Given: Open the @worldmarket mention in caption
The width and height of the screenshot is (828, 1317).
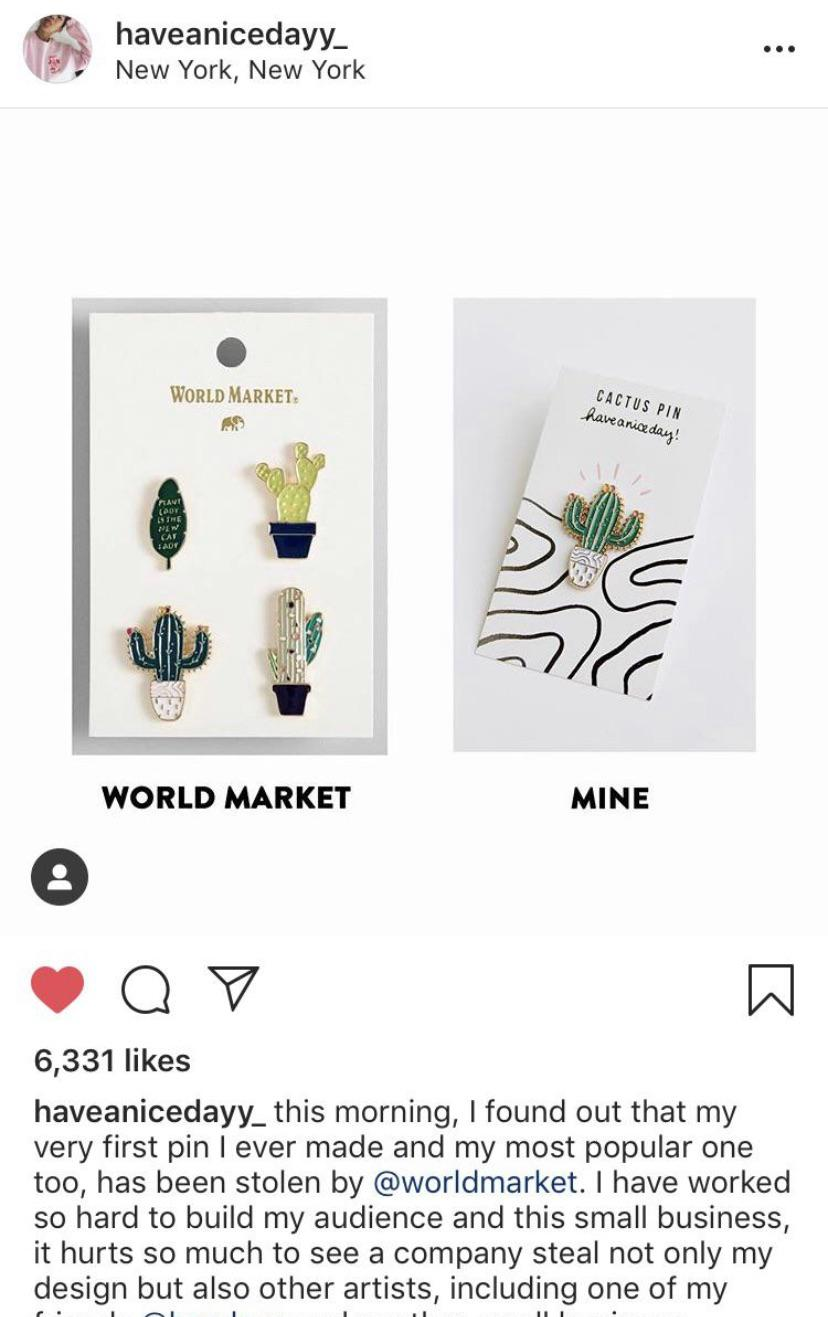Looking at the screenshot, I should pyautogui.click(x=475, y=1182).
